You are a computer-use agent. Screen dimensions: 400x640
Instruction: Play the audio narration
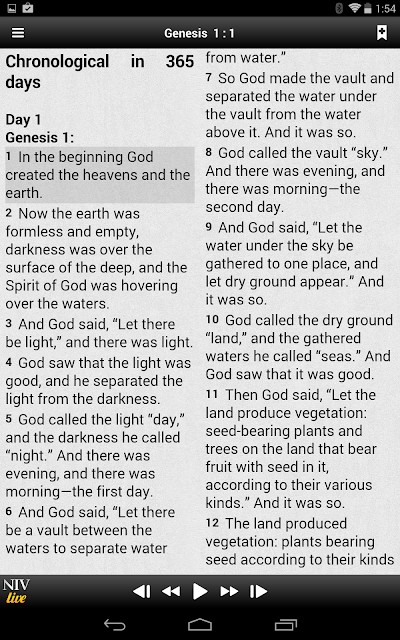click(x=200, y=591)
